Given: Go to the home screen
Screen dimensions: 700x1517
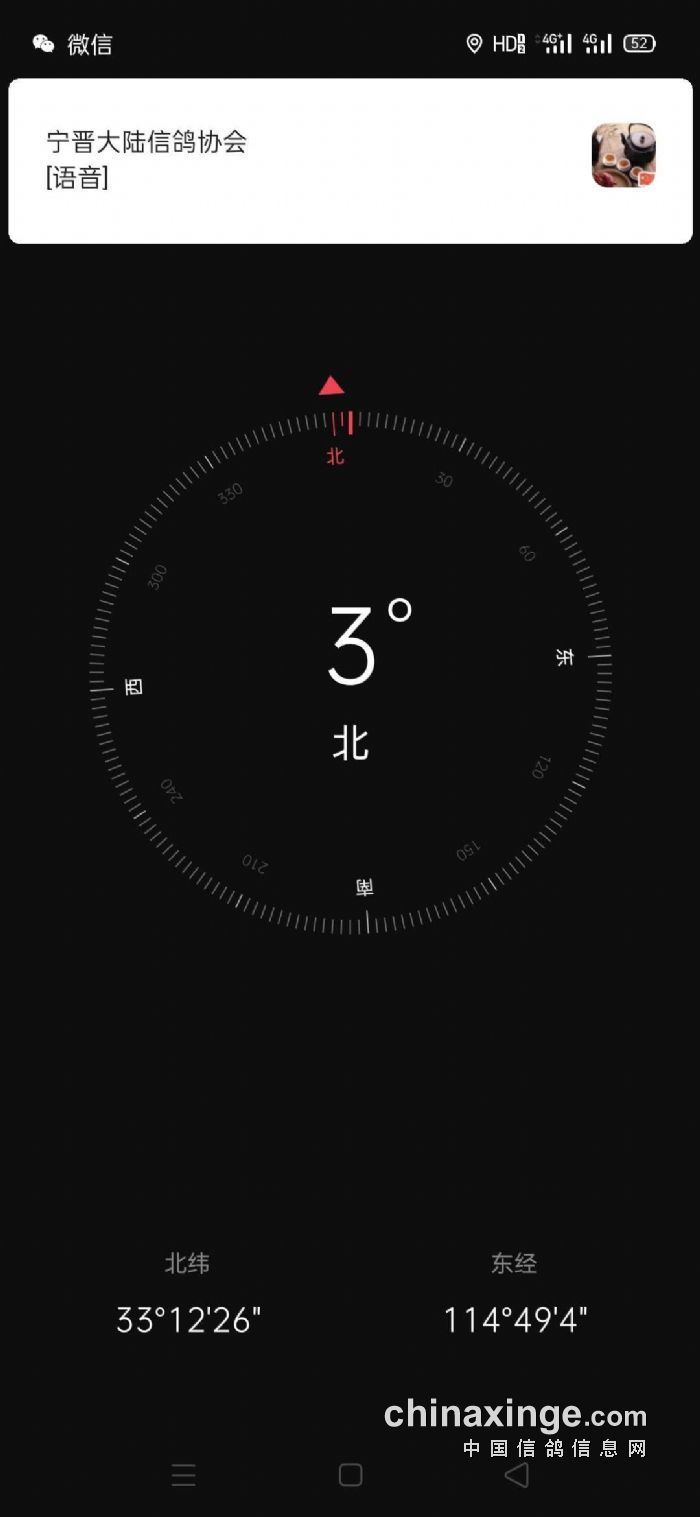Looking at the screenshot, I should tap(350, 1474).
